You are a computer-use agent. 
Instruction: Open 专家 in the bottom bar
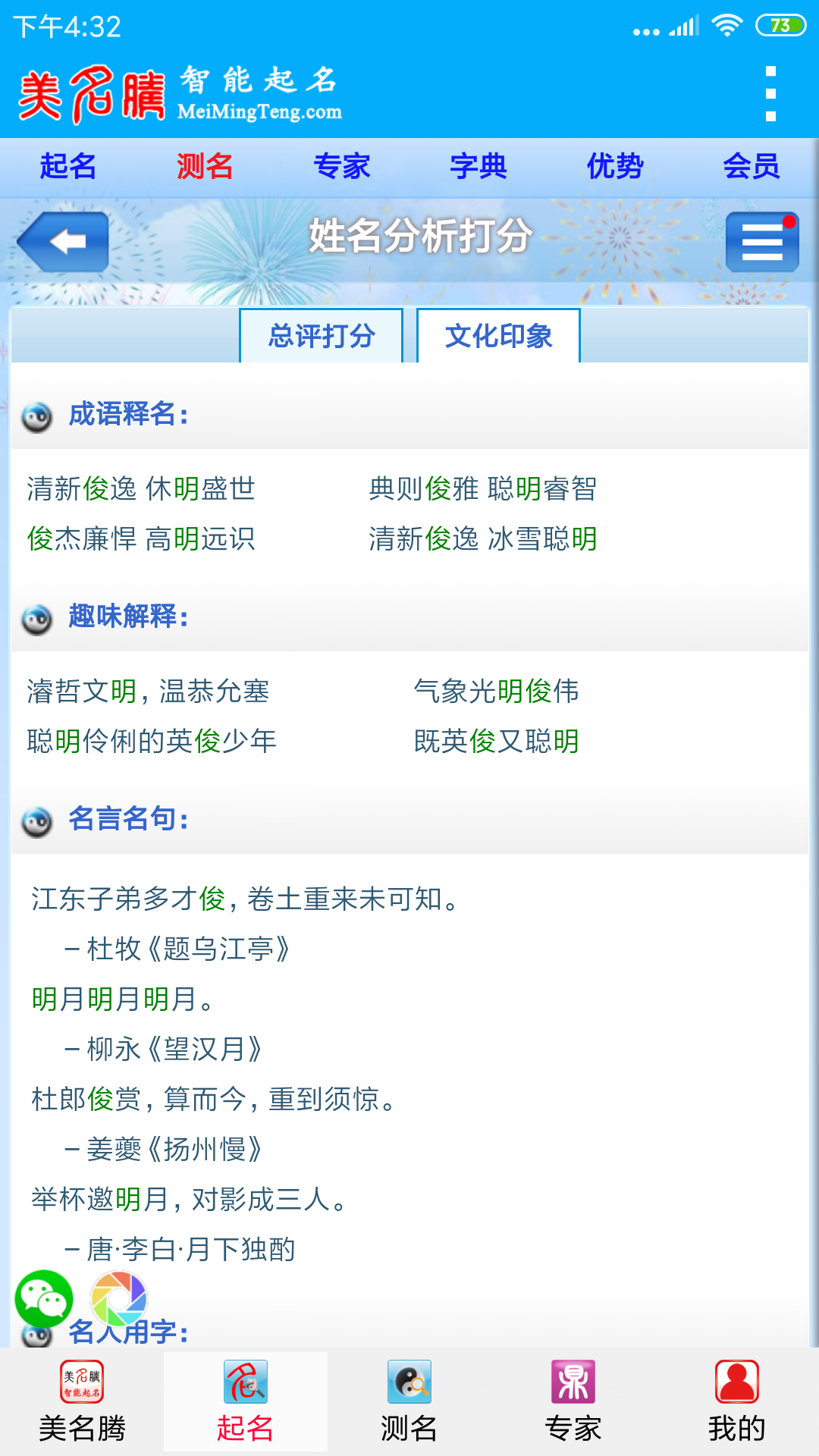pyautogui.click(x=573, y=1401)
